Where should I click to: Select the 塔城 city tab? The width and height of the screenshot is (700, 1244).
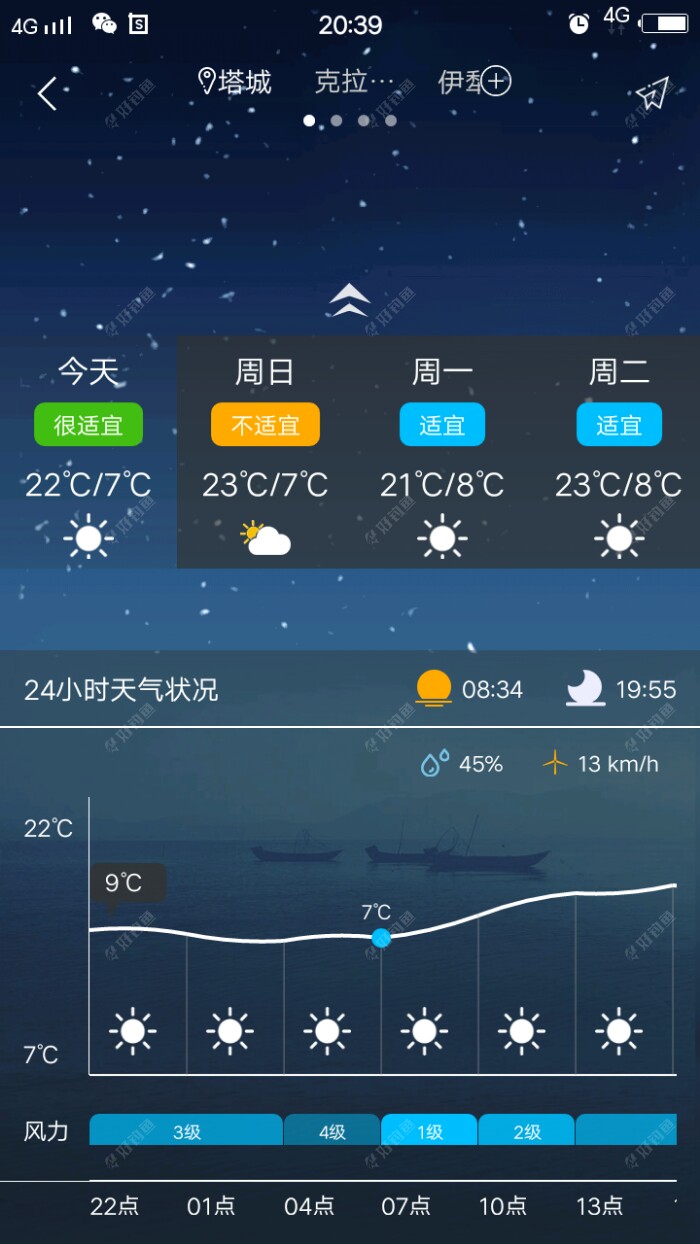point(236,82)
